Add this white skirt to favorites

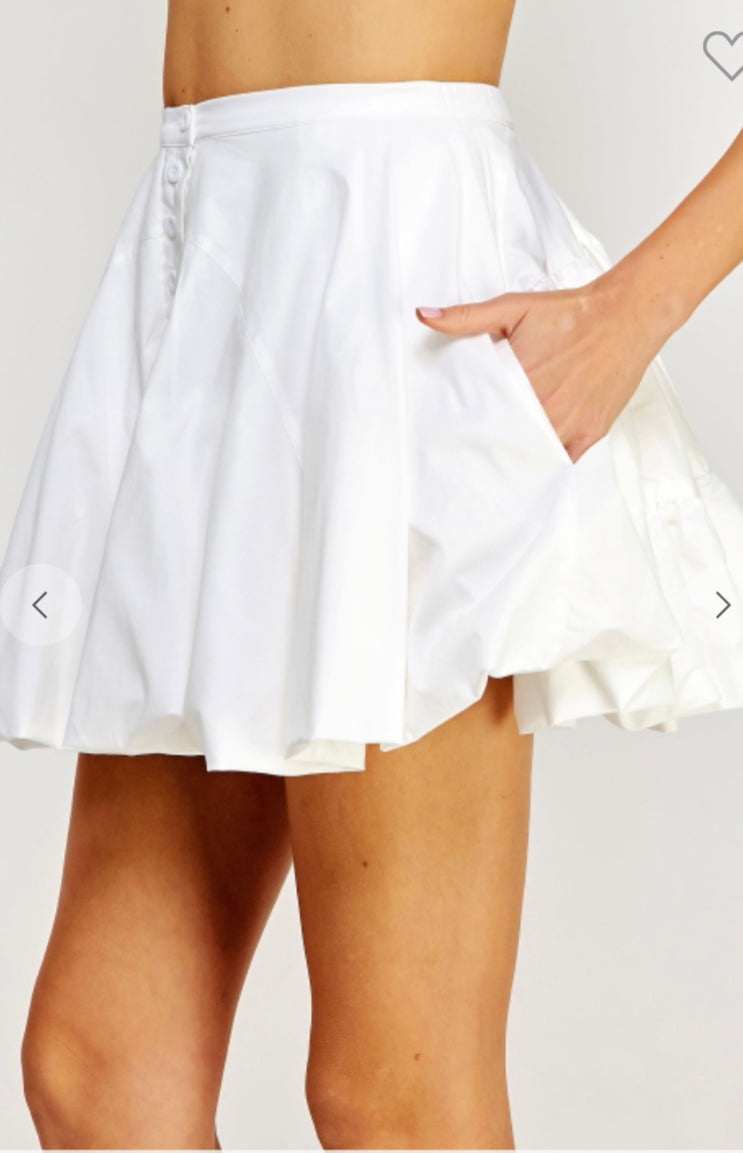click(724, 54)
